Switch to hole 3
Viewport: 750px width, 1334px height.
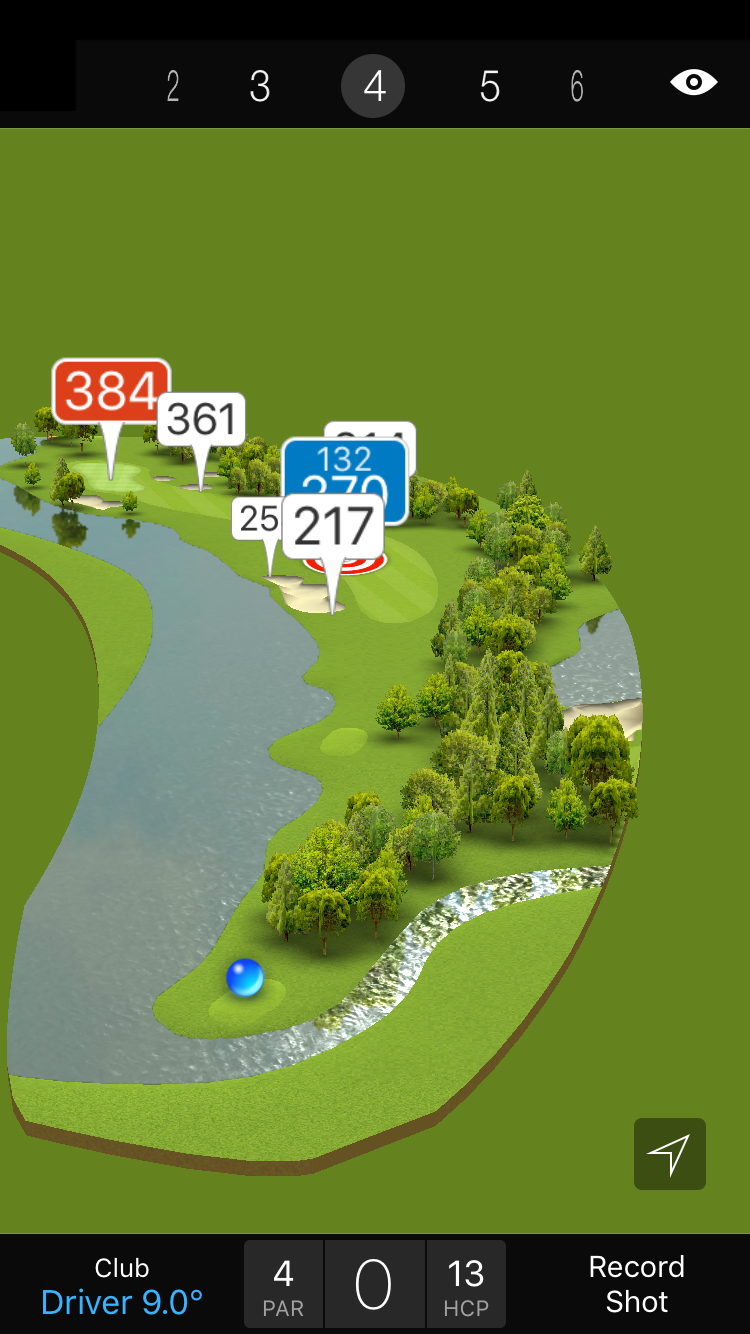point(260,87)
